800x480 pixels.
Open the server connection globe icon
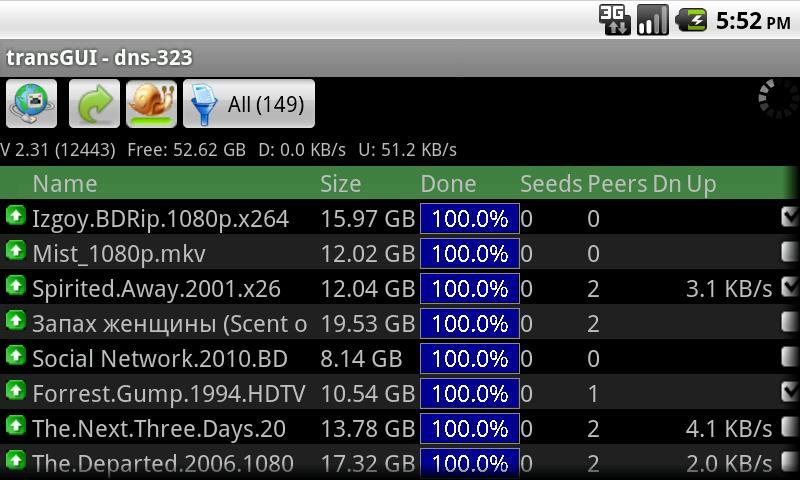32,104
